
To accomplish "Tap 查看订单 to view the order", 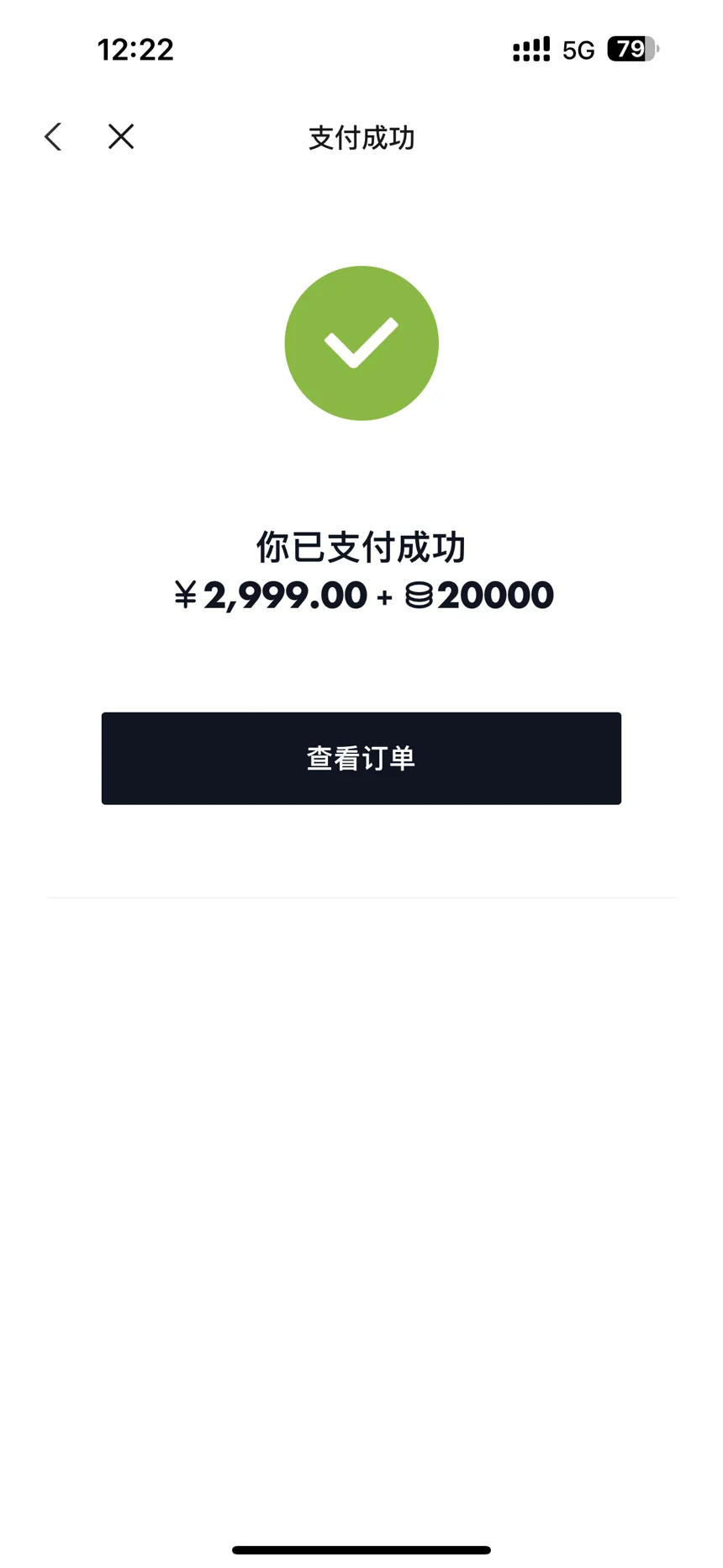I will [361, 758].
